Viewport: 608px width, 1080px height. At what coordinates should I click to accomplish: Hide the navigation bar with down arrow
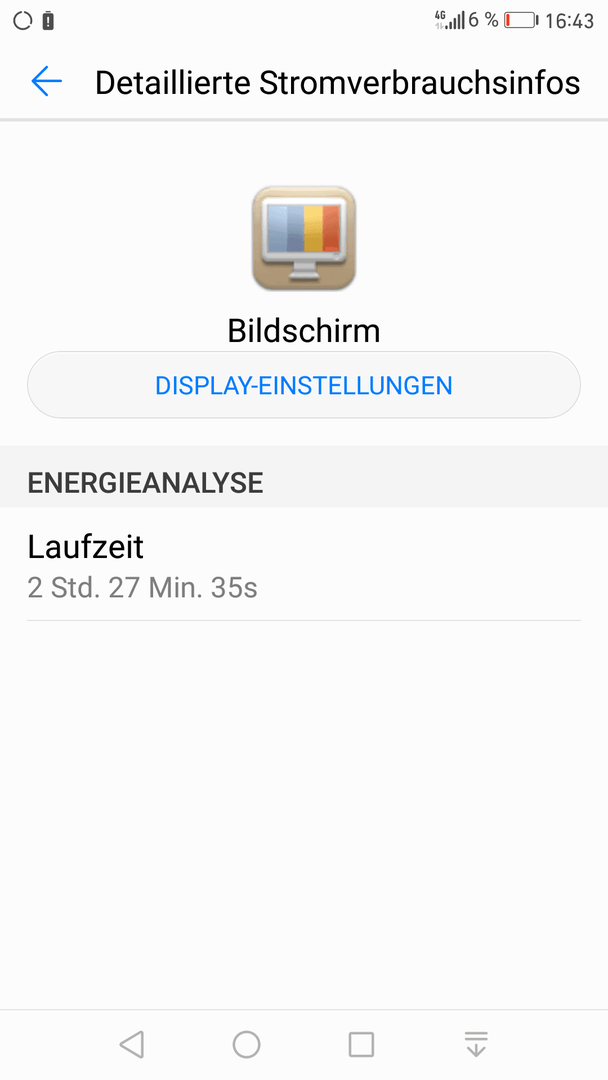476,1044
